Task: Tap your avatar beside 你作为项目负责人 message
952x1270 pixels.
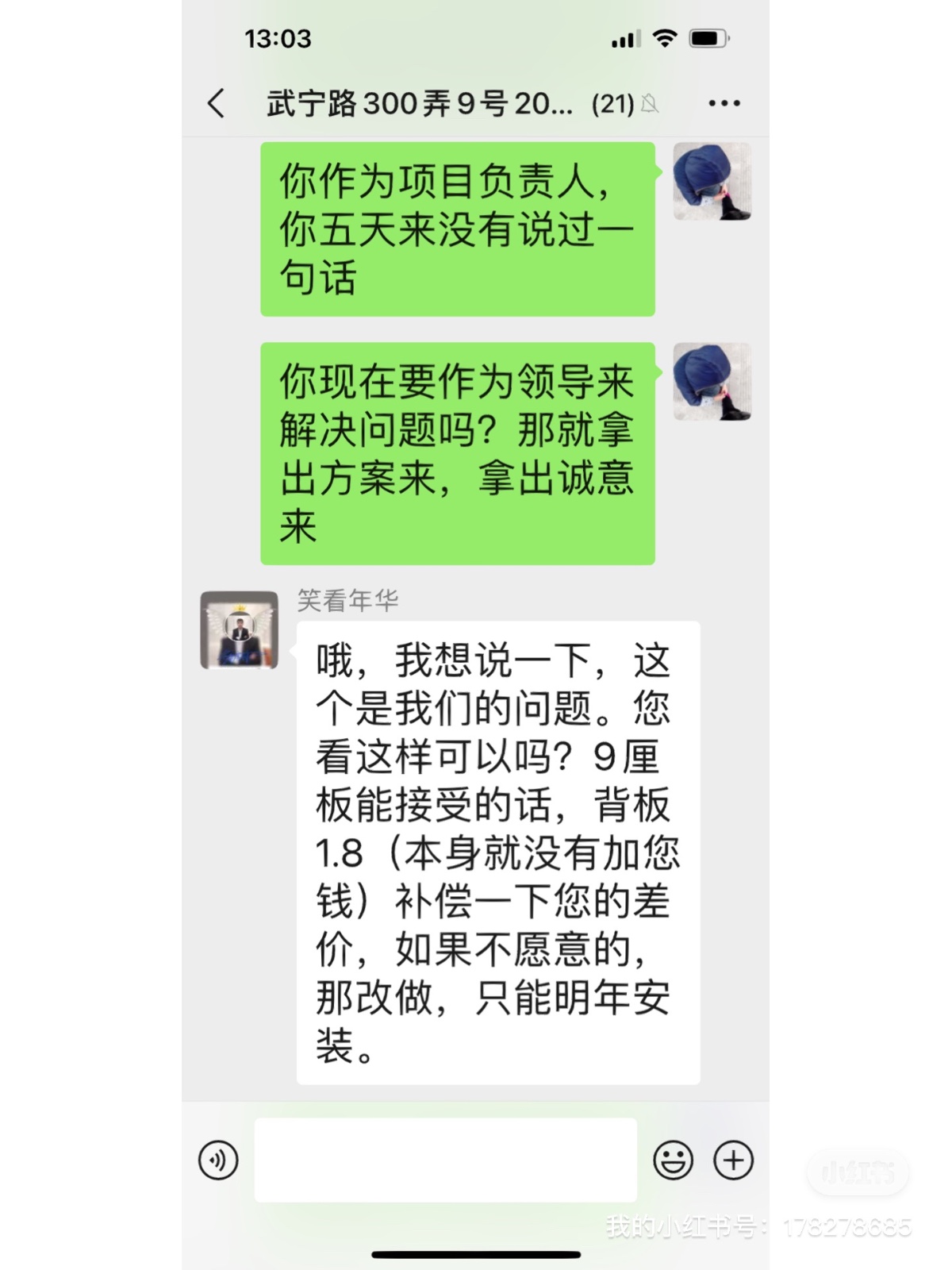Action: pos(712,182)
